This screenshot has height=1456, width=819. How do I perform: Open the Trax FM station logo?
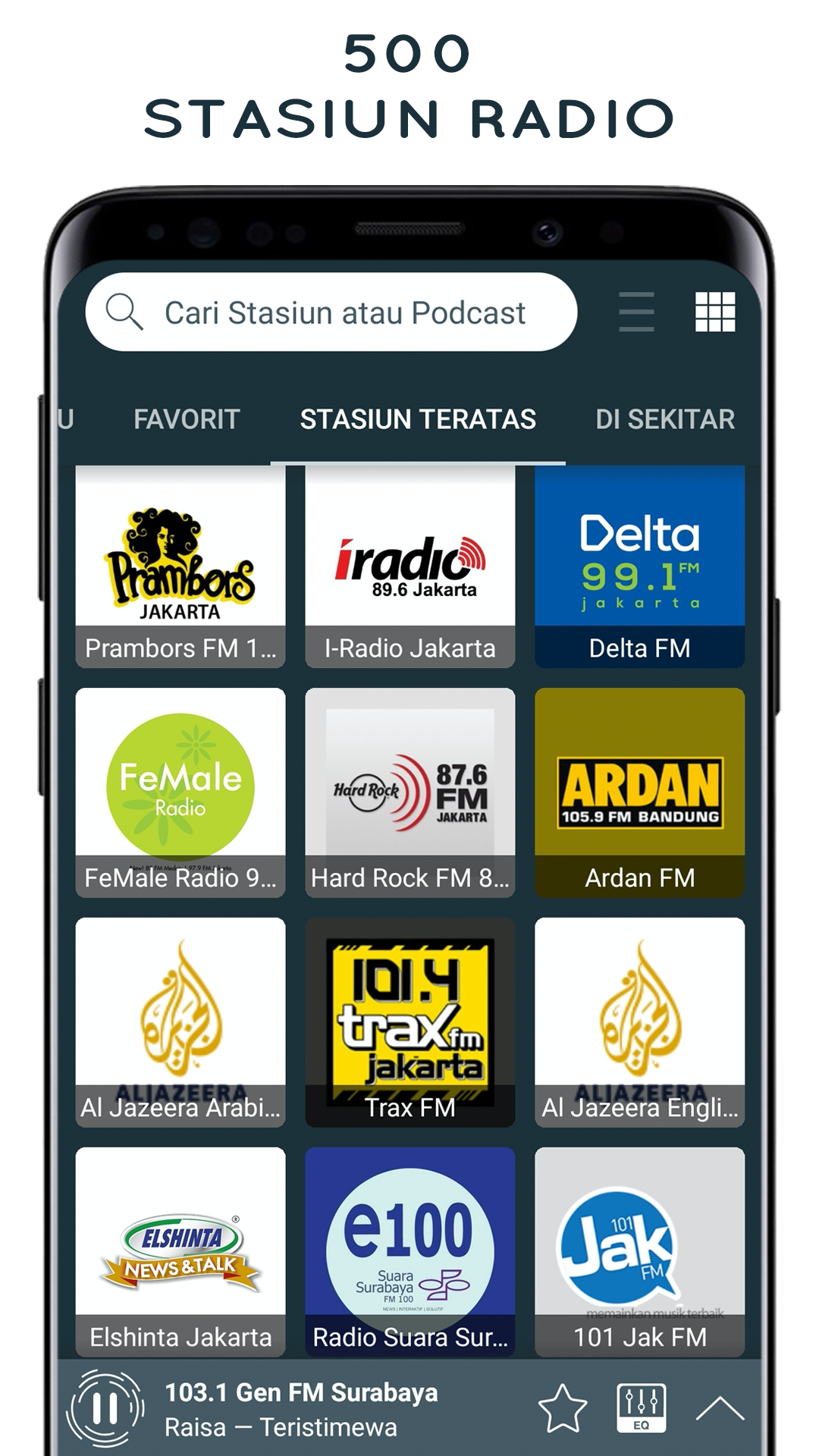[409, 1020]
